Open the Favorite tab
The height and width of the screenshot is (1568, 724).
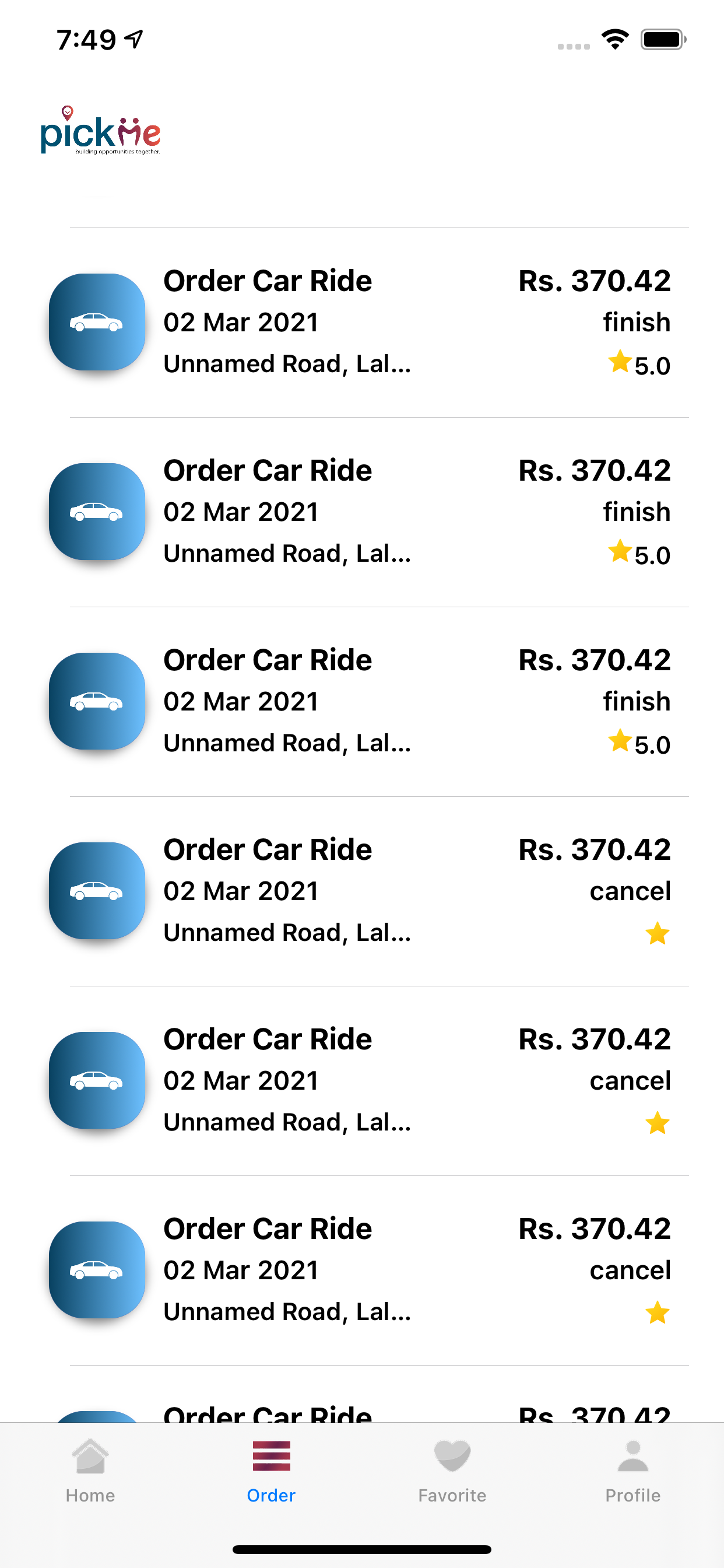pyautogui.click(x=452, y=1471)
